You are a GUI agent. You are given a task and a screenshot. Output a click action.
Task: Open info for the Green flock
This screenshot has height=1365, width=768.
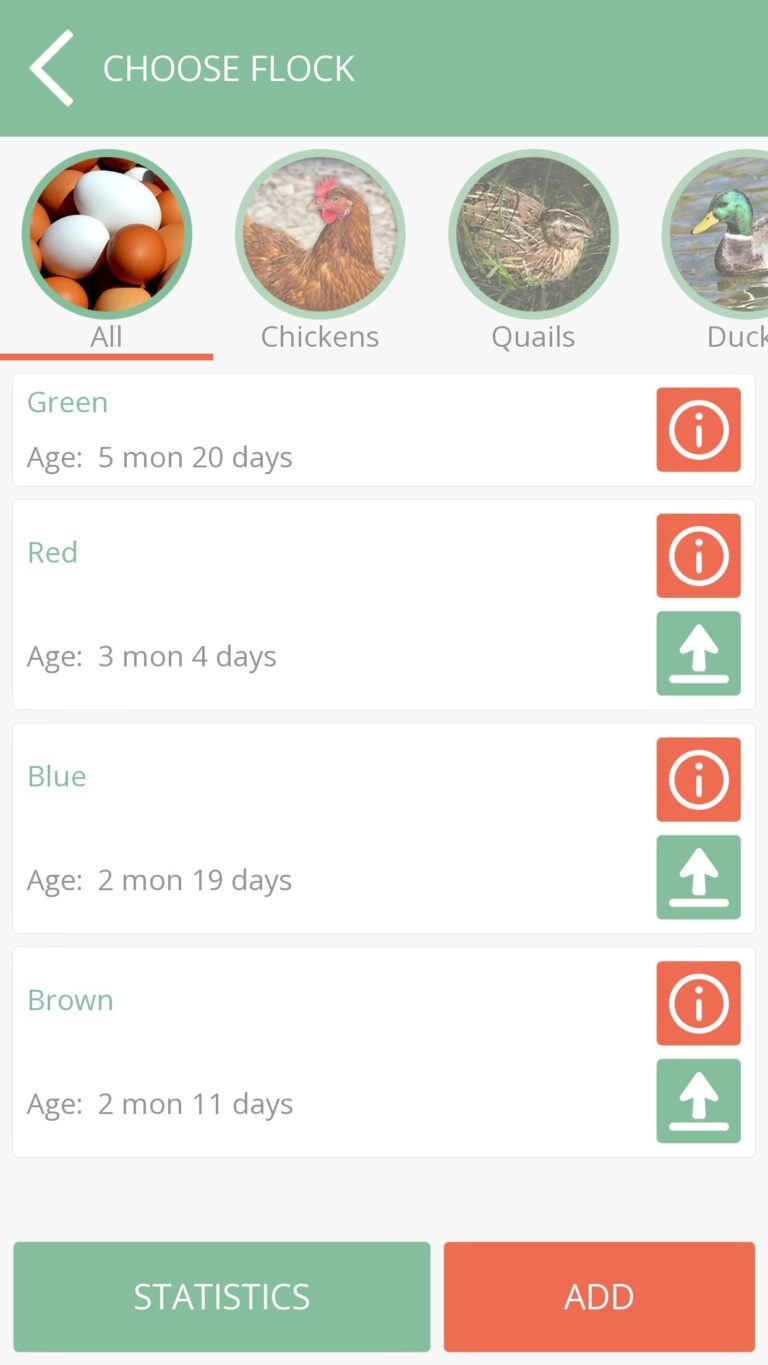coord(698,429)
